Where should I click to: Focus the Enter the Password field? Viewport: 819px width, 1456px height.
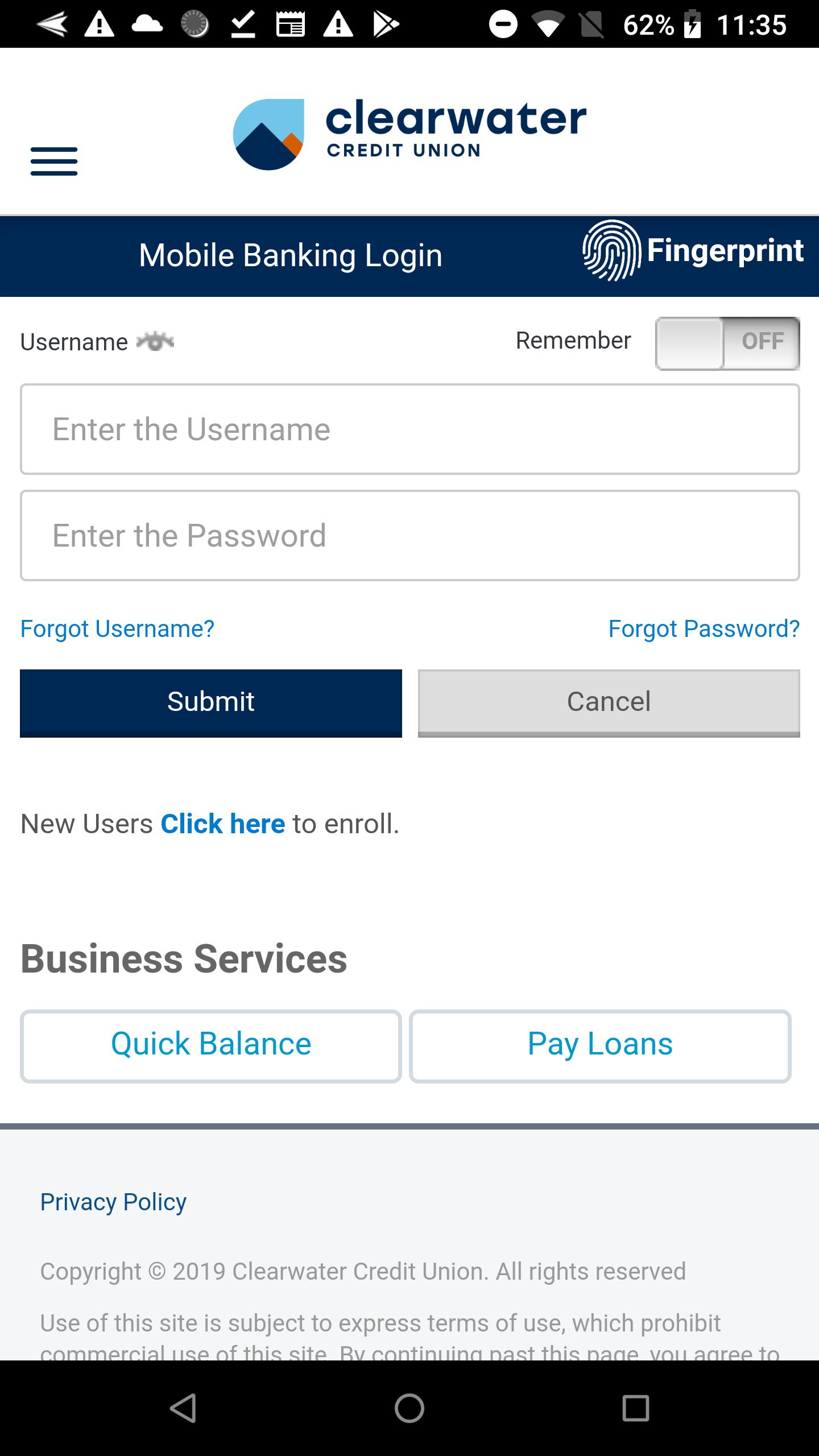pyautogui.click(x=409, y=536)
